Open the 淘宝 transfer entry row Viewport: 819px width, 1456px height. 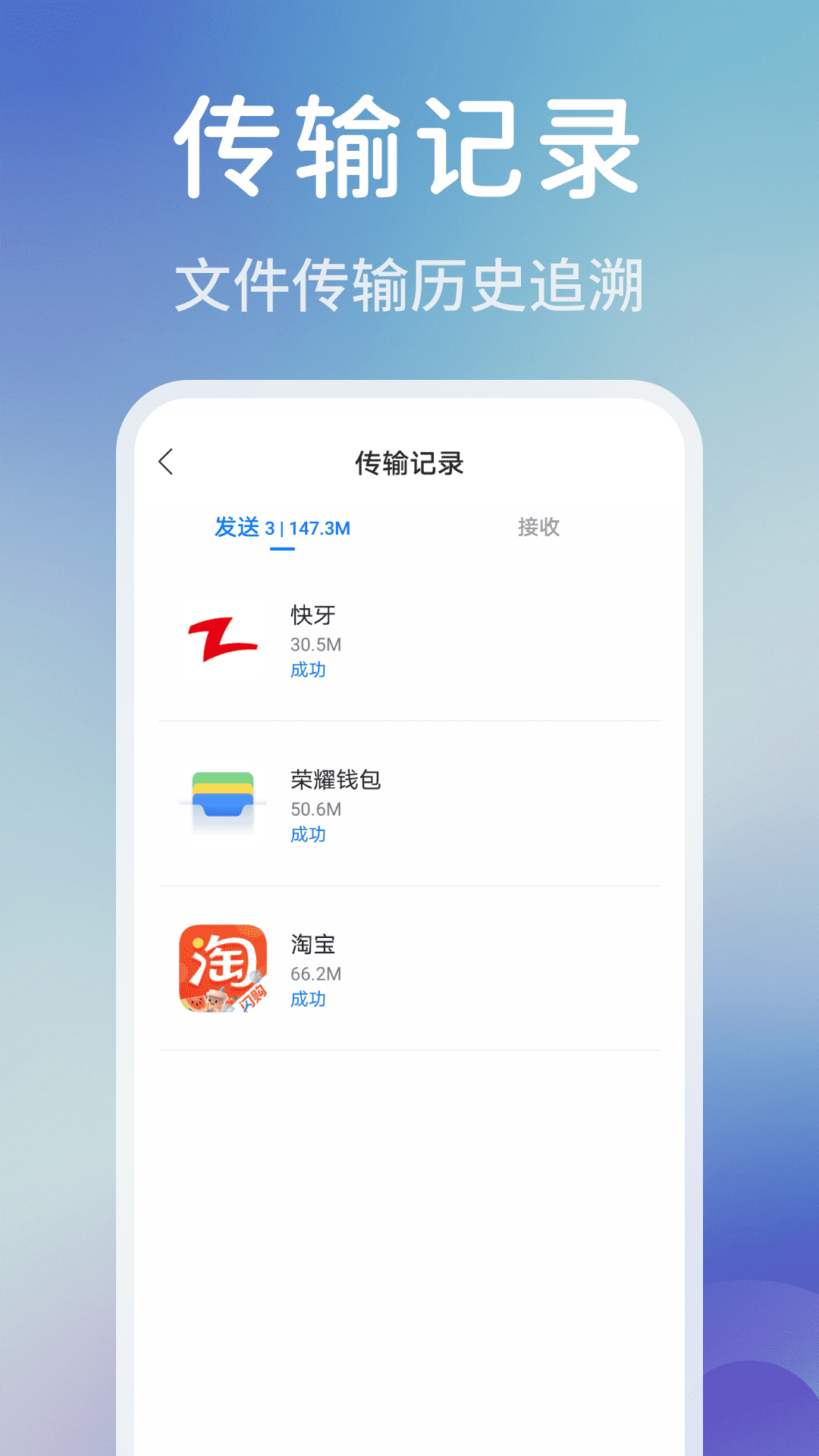tap(409, 969)
